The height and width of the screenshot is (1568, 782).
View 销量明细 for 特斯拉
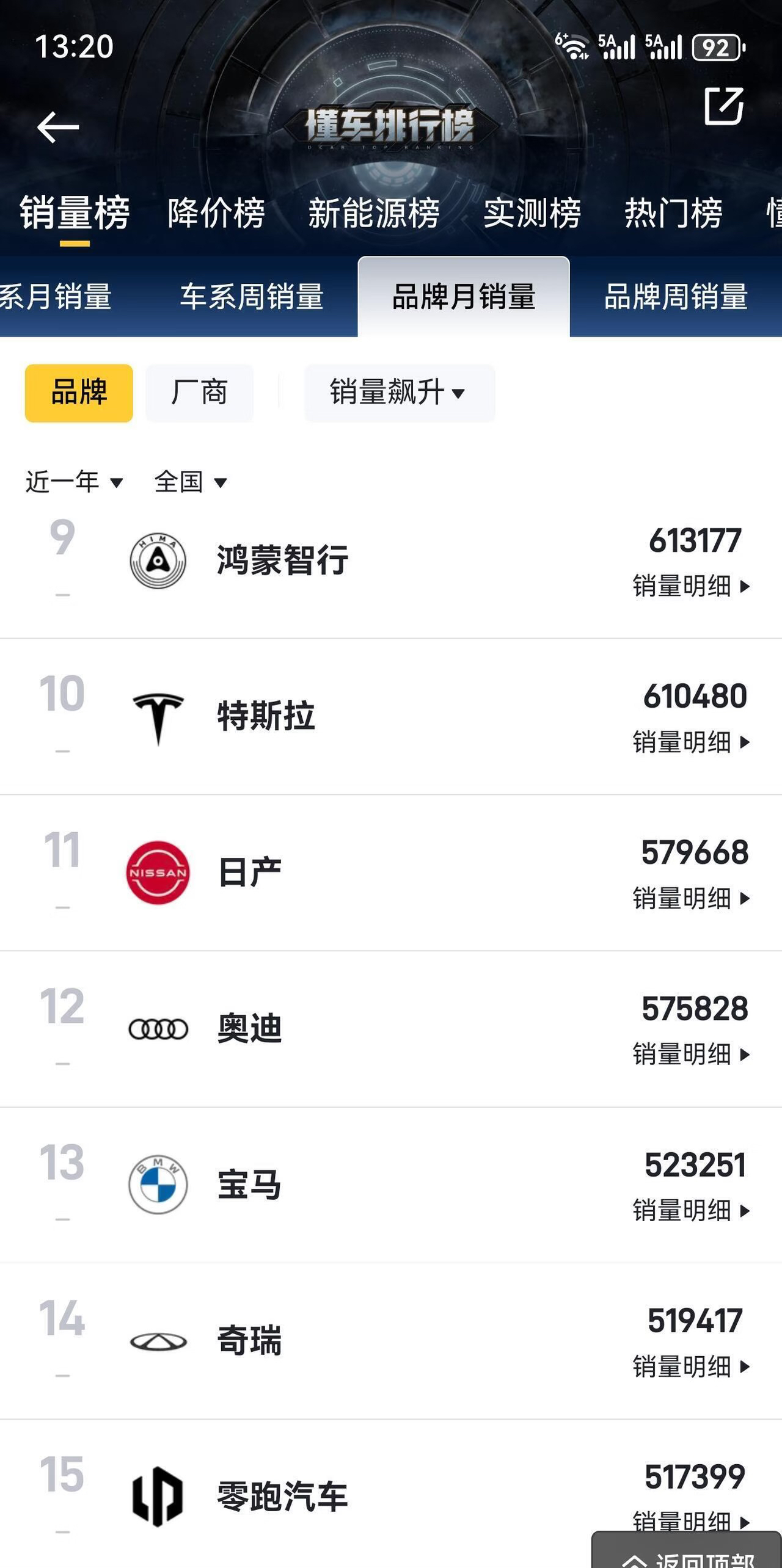coord(690,742)
